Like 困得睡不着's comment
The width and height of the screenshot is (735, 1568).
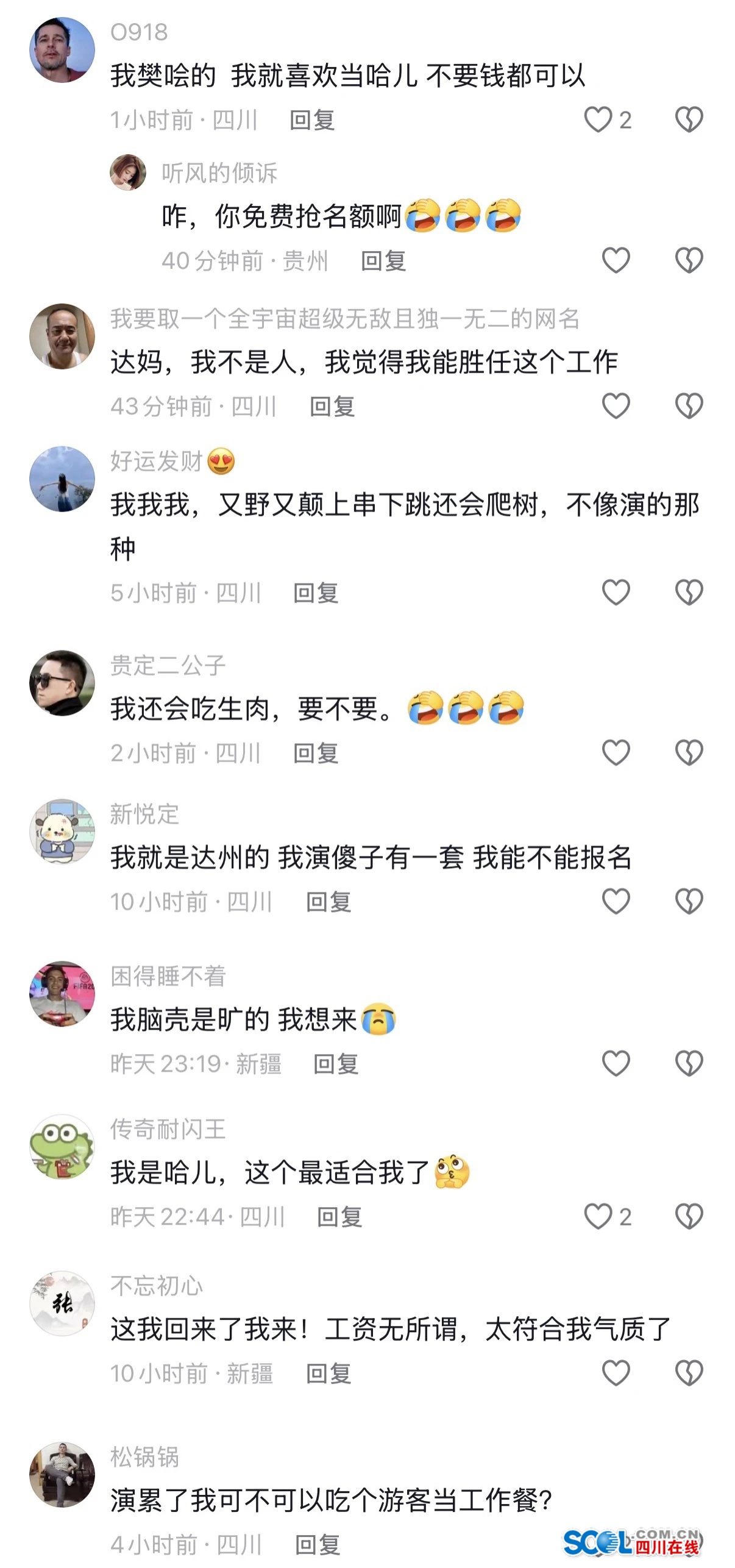click(616, 1063)
